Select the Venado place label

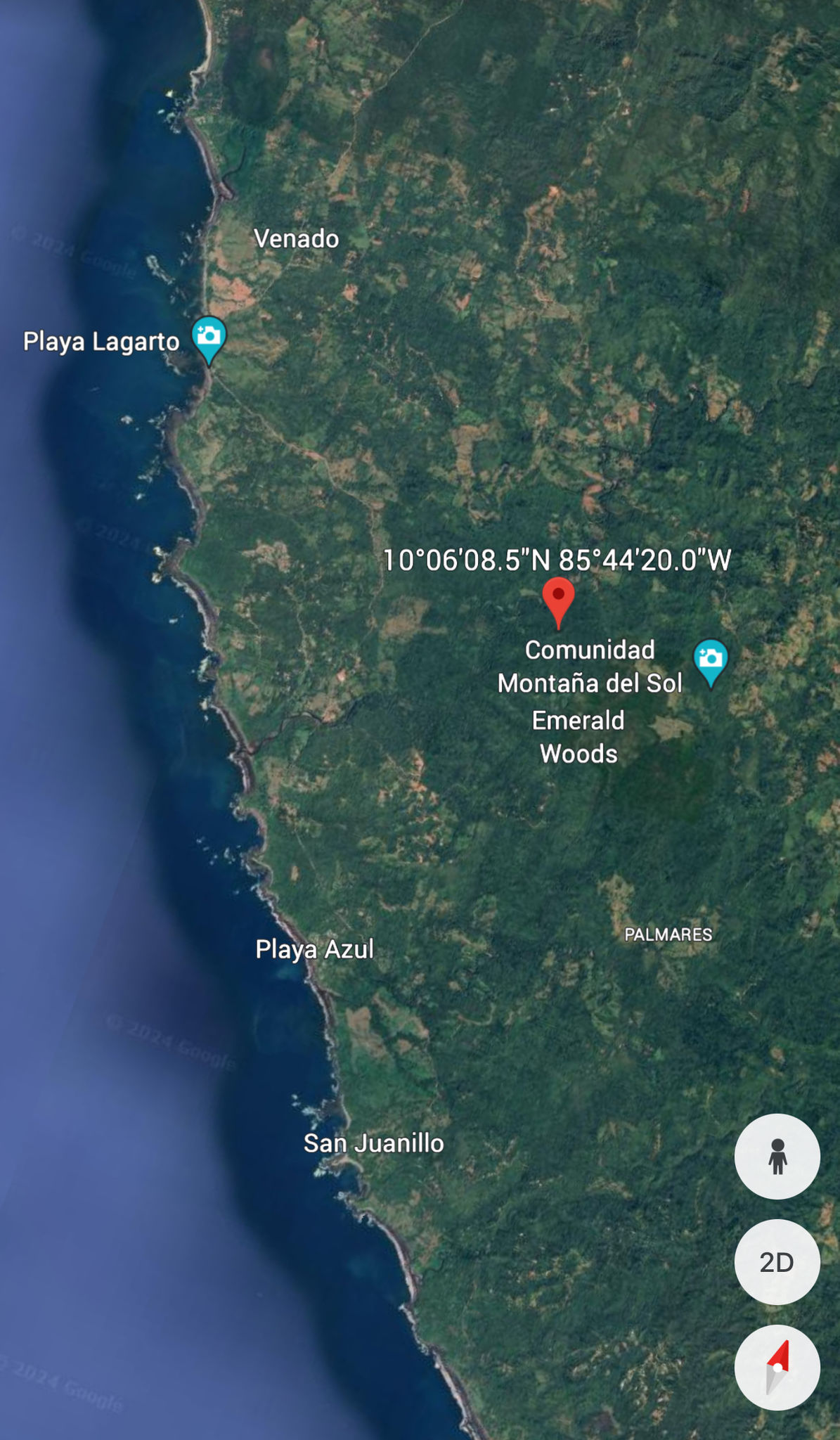[296, 239]
